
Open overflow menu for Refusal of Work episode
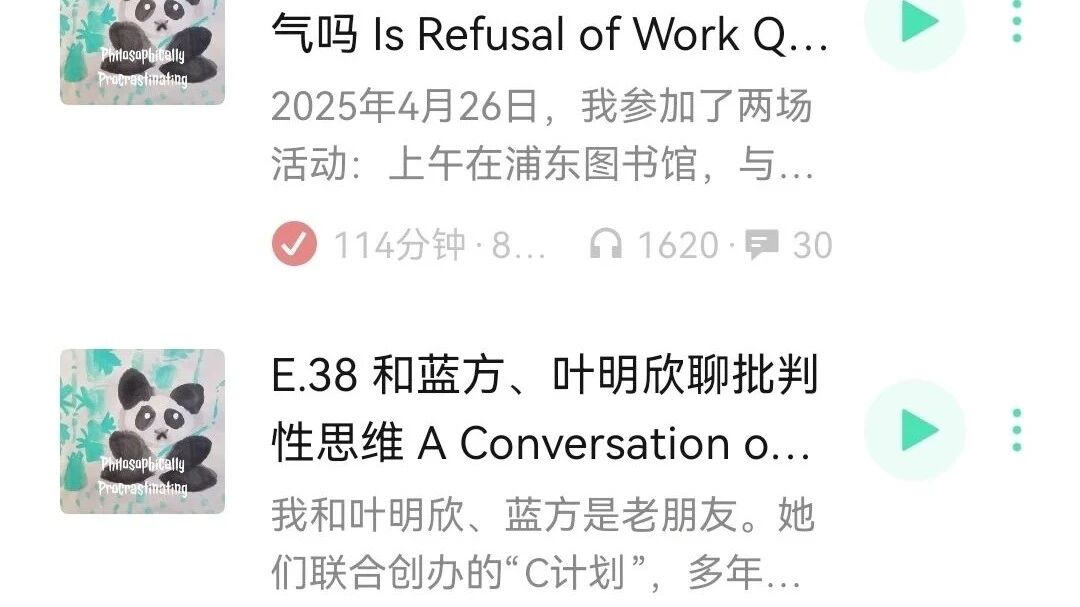pos(1016,22)
